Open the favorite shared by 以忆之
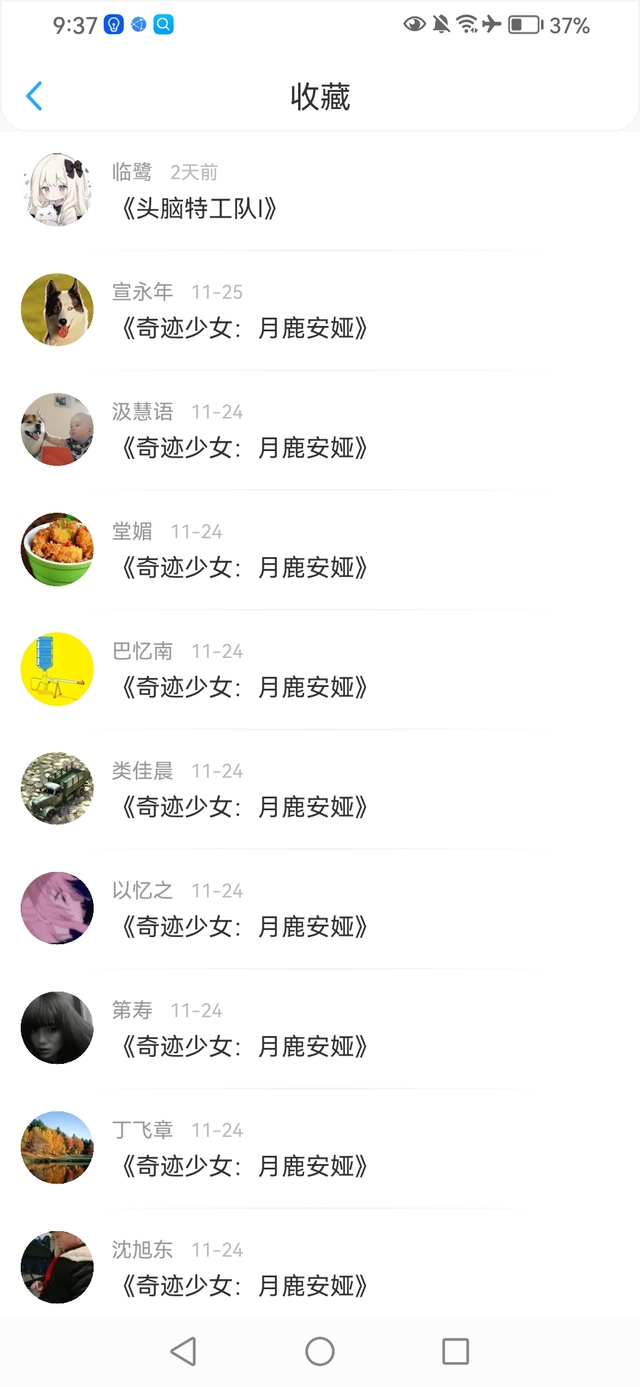This screenshot has height=1387, width=640. pos(244,927)
